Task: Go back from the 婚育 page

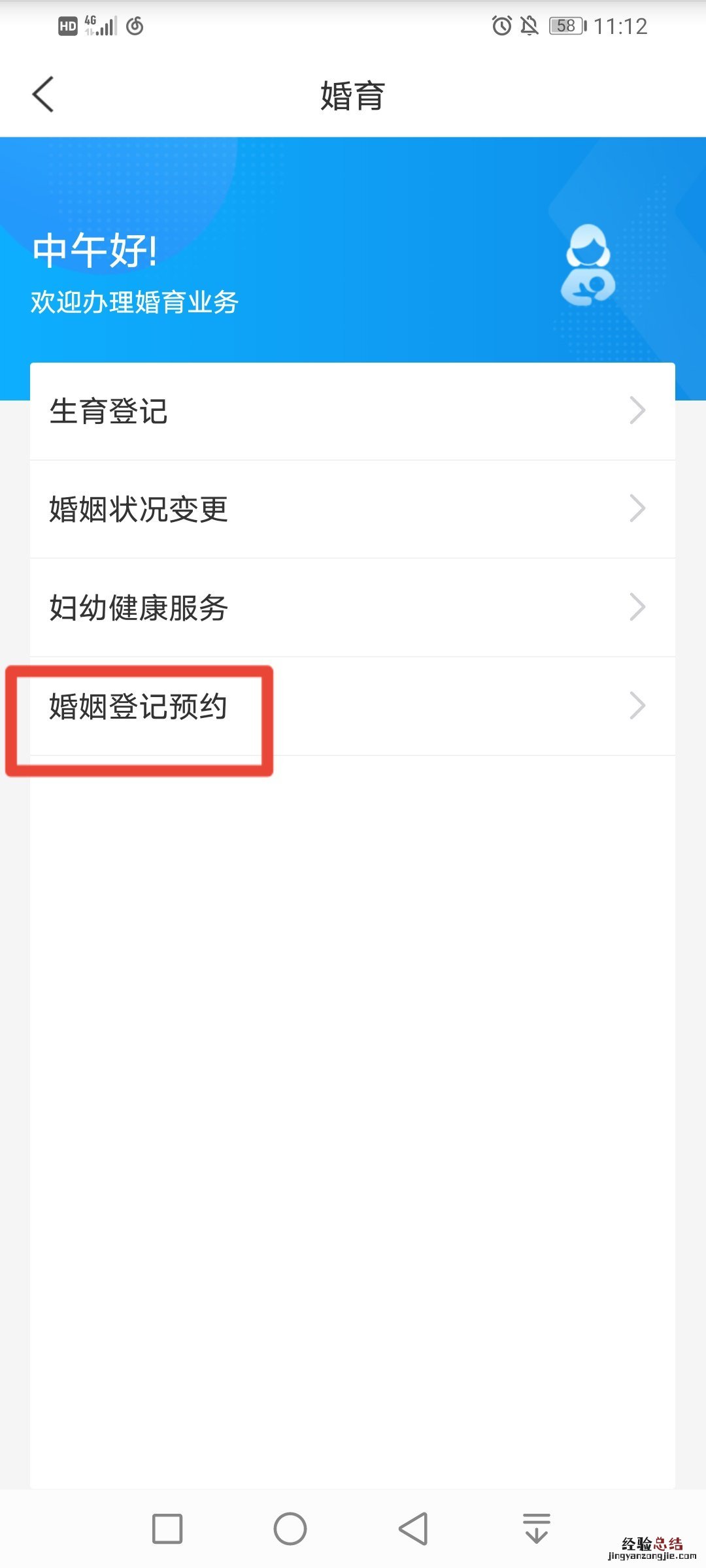Action: coord(43,95)
